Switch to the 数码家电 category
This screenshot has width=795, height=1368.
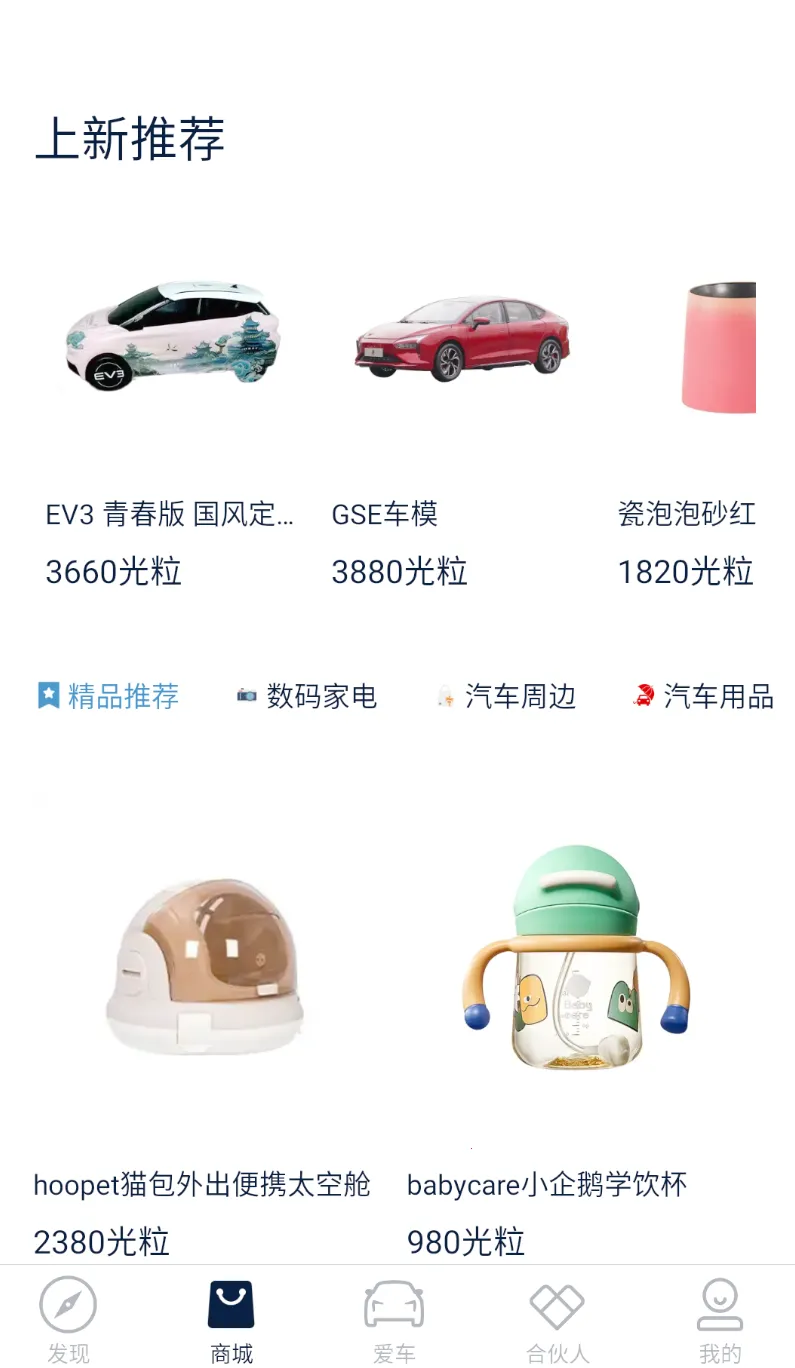pyautogui.click(x=307, y=696)
